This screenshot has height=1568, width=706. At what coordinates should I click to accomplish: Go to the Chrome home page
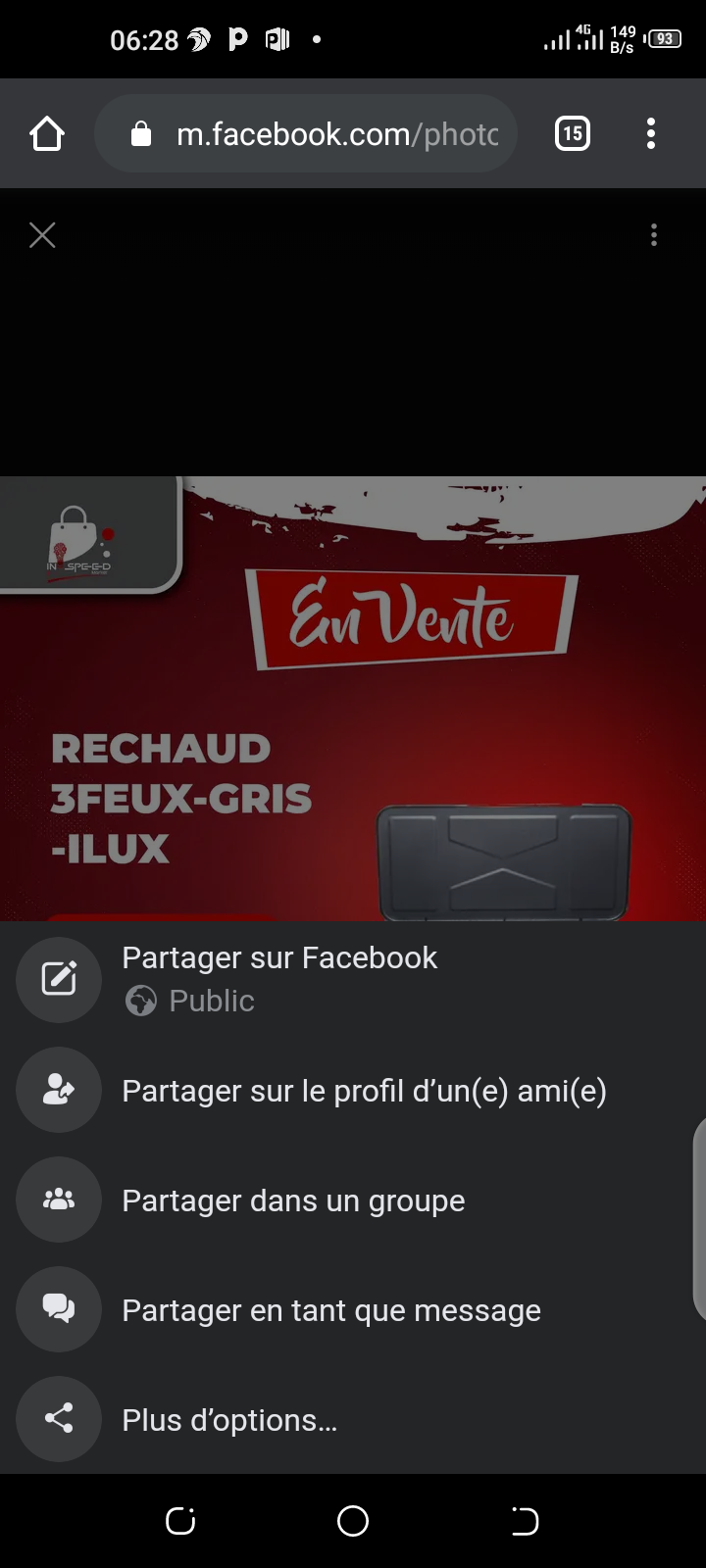click(47, 134)
